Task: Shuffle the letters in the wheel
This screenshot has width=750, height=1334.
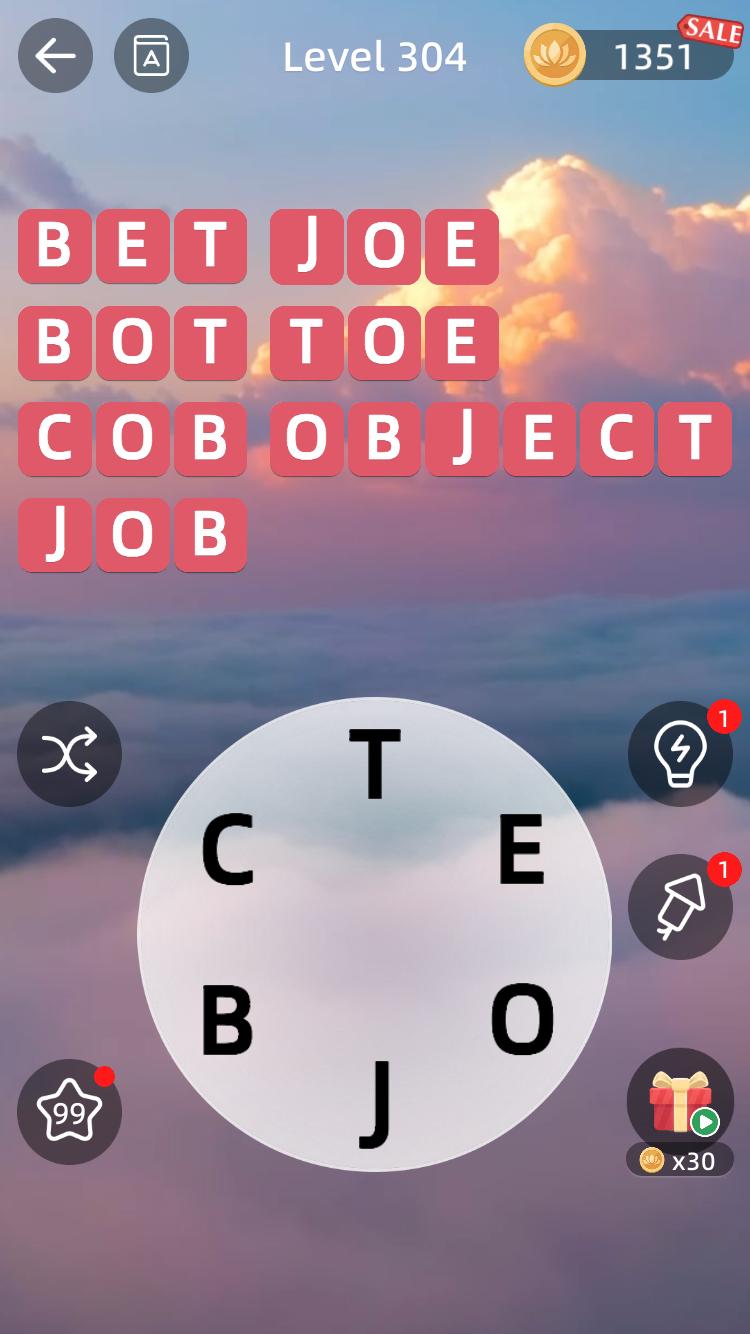Action: pos(69,754)
